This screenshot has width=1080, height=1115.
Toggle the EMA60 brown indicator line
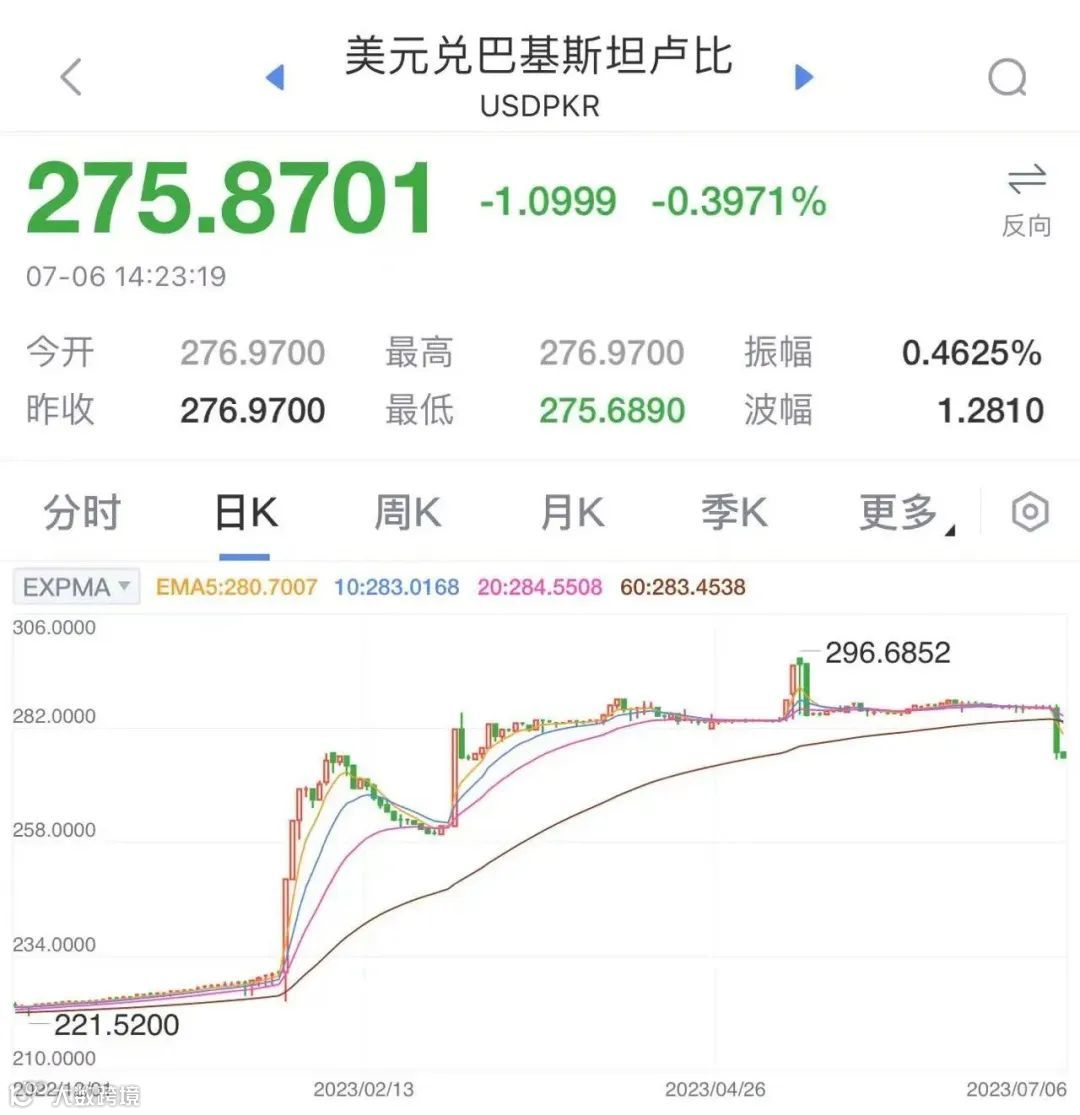(682, 587)
